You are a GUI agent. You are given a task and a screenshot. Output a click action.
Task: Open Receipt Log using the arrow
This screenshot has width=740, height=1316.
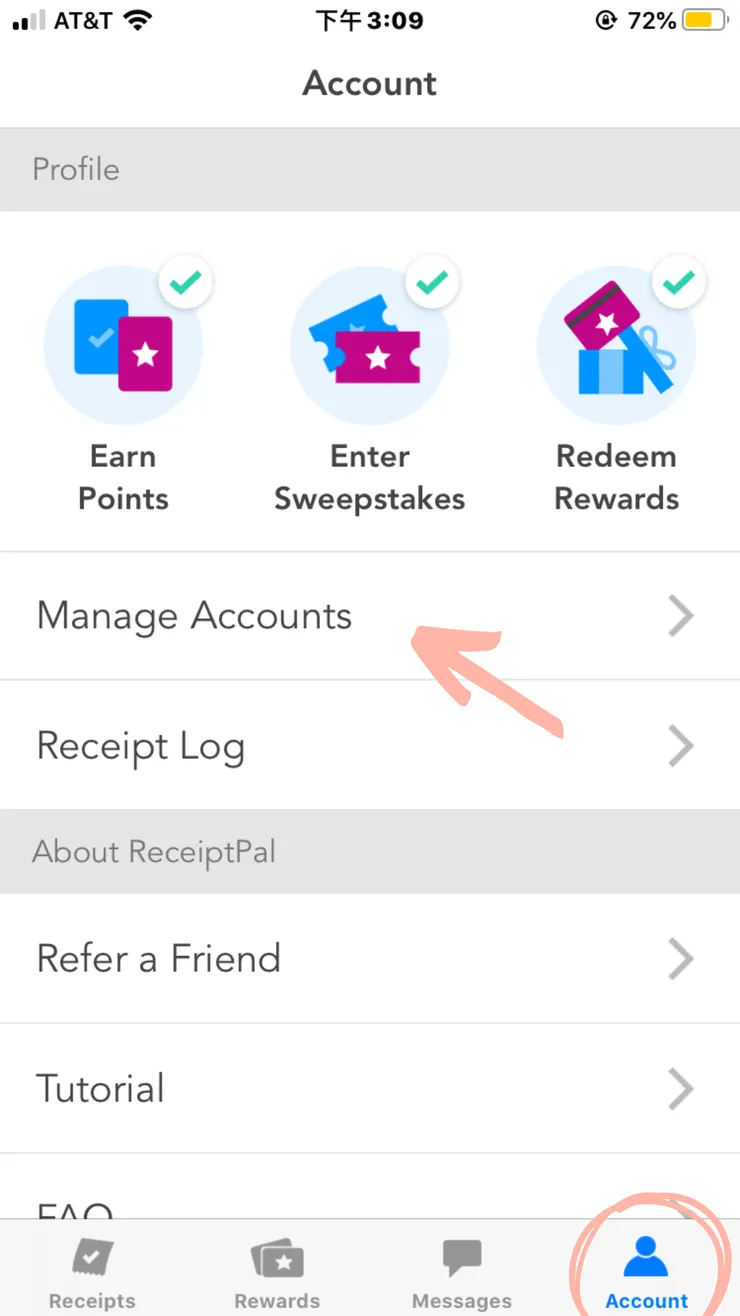[681, 745]
